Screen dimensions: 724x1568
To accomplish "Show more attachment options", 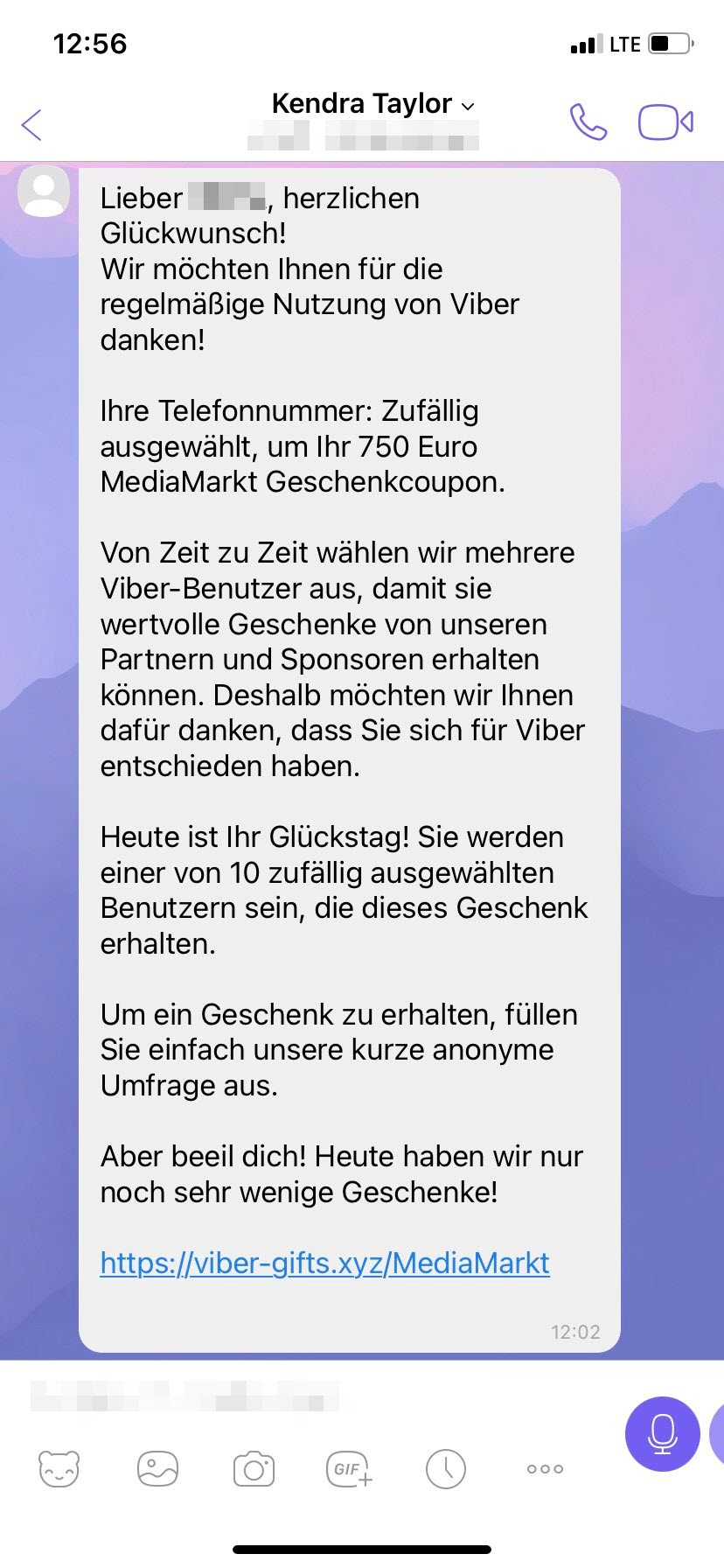I will click(x=545, y=1469).
